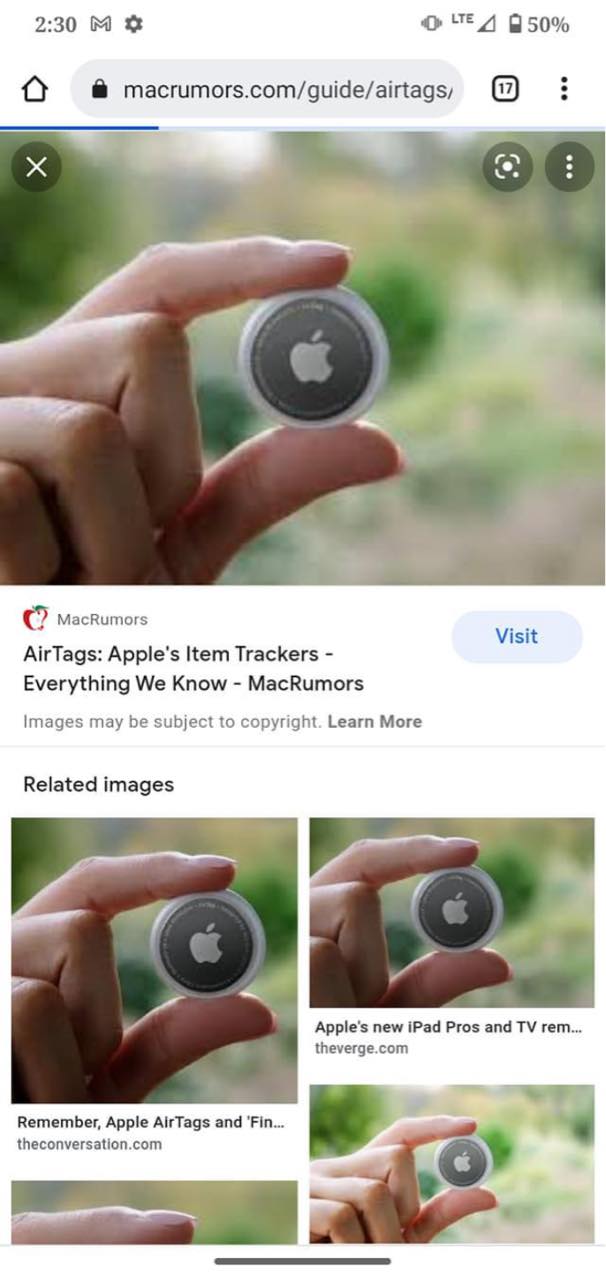
Task: Open the Learn More copyright link
Action: click(x=374, y=721)
